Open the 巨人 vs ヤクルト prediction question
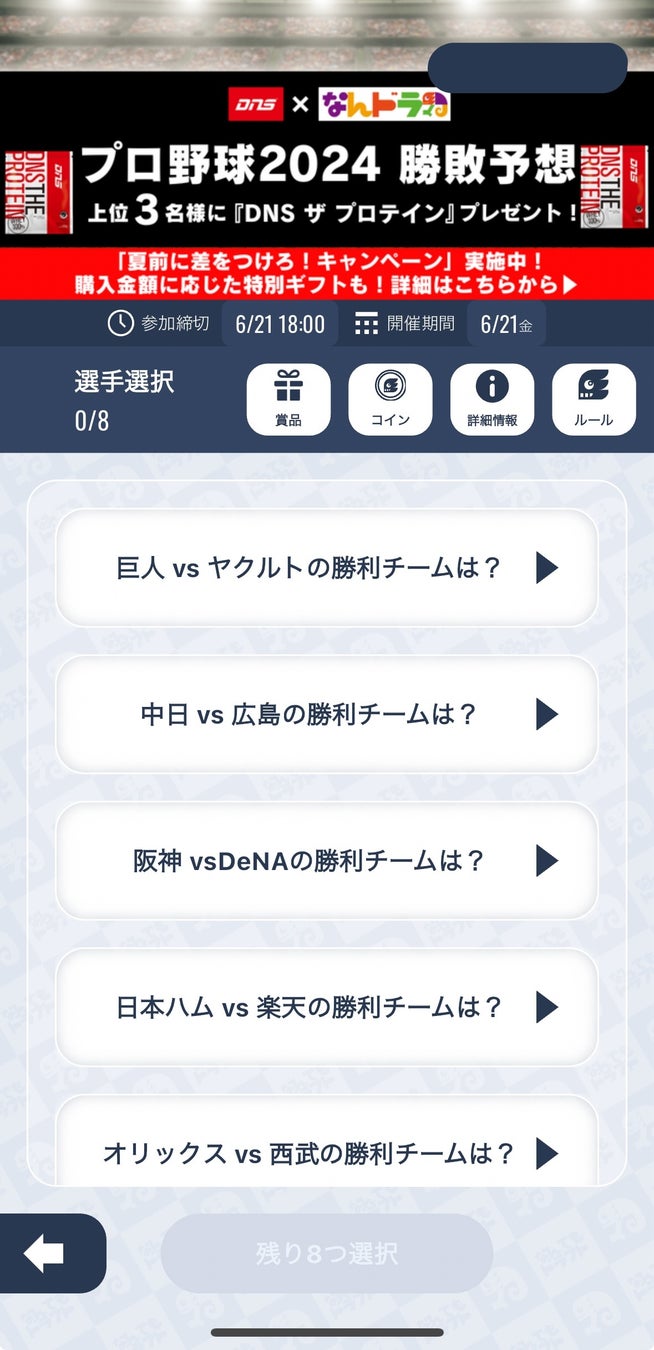 click(326, 568)
